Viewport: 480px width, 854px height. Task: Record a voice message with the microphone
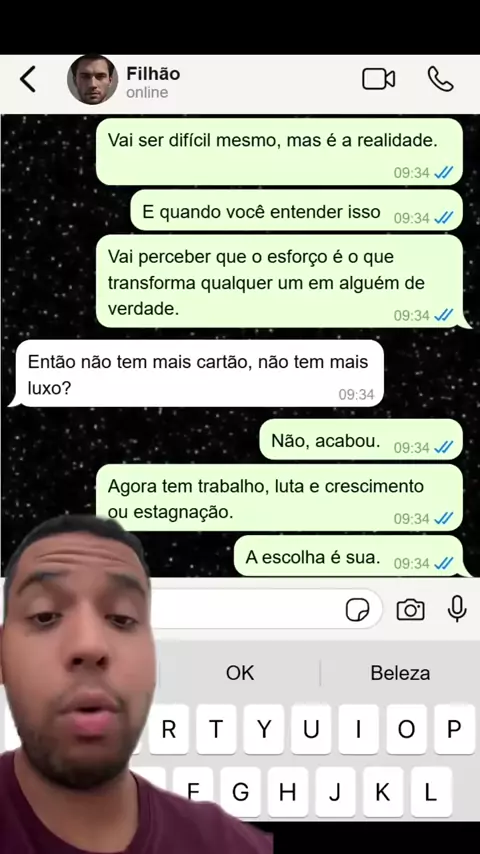coord(457,609)
